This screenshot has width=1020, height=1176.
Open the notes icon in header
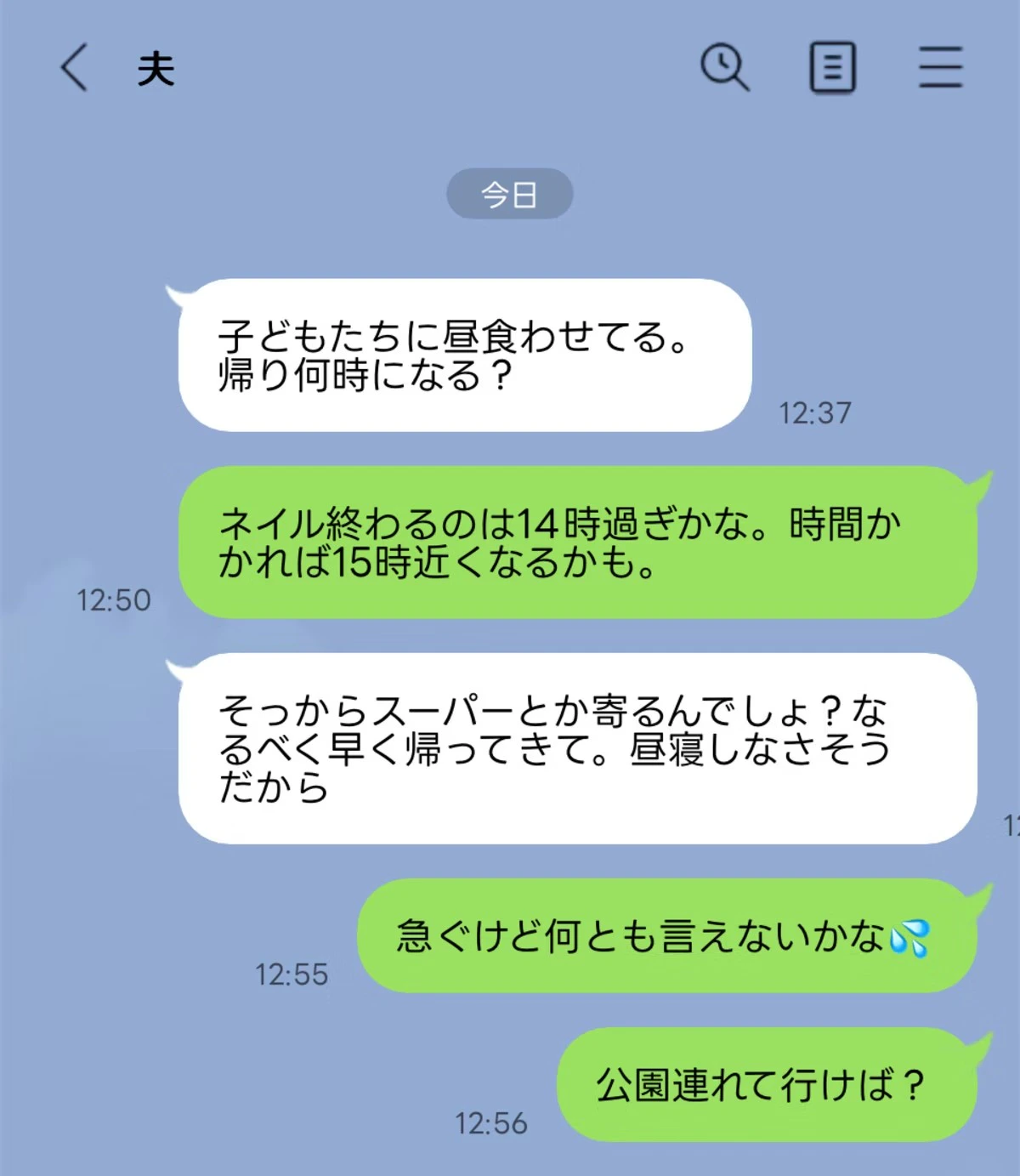832,67
